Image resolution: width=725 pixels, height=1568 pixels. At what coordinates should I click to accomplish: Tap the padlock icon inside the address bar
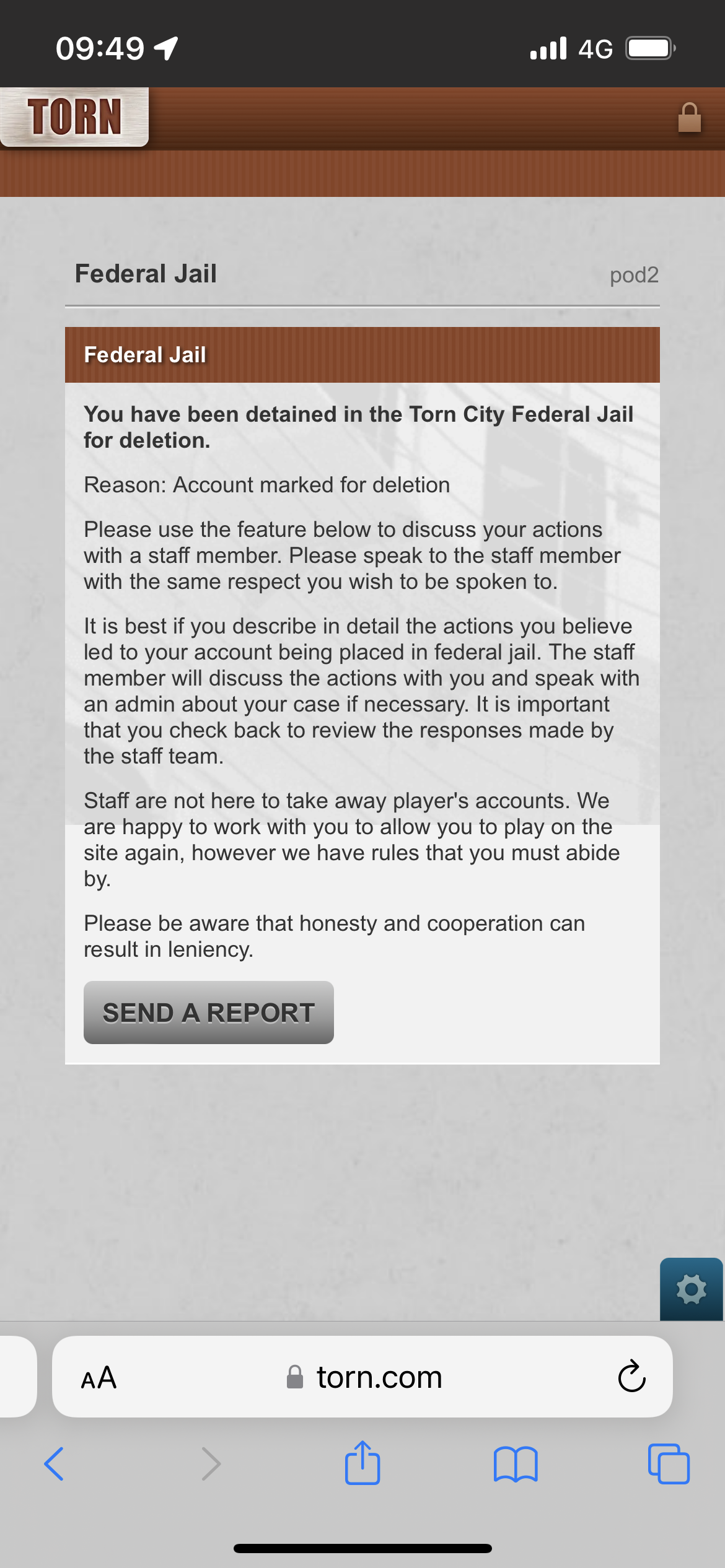tap(294, 1377)
